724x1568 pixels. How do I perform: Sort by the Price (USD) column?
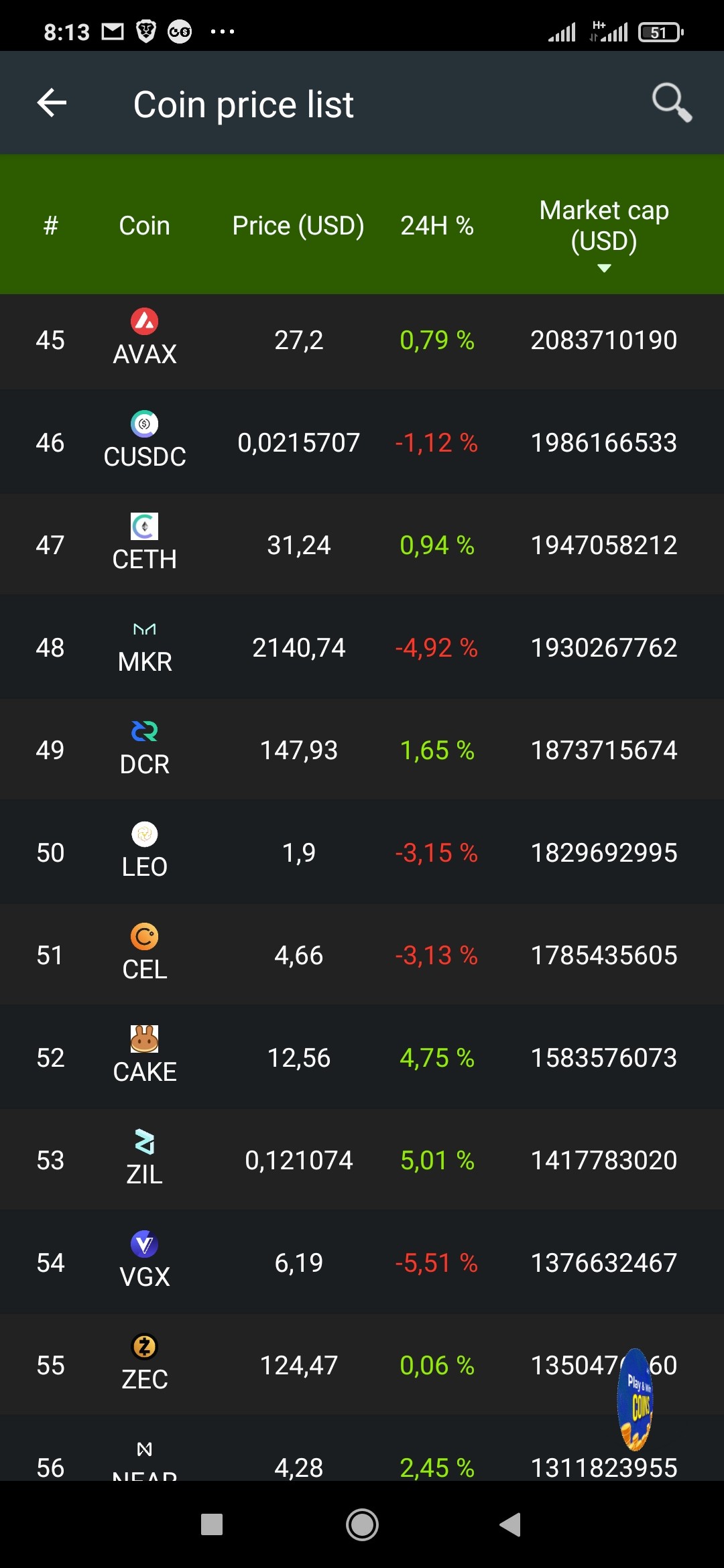pos(298,226)
